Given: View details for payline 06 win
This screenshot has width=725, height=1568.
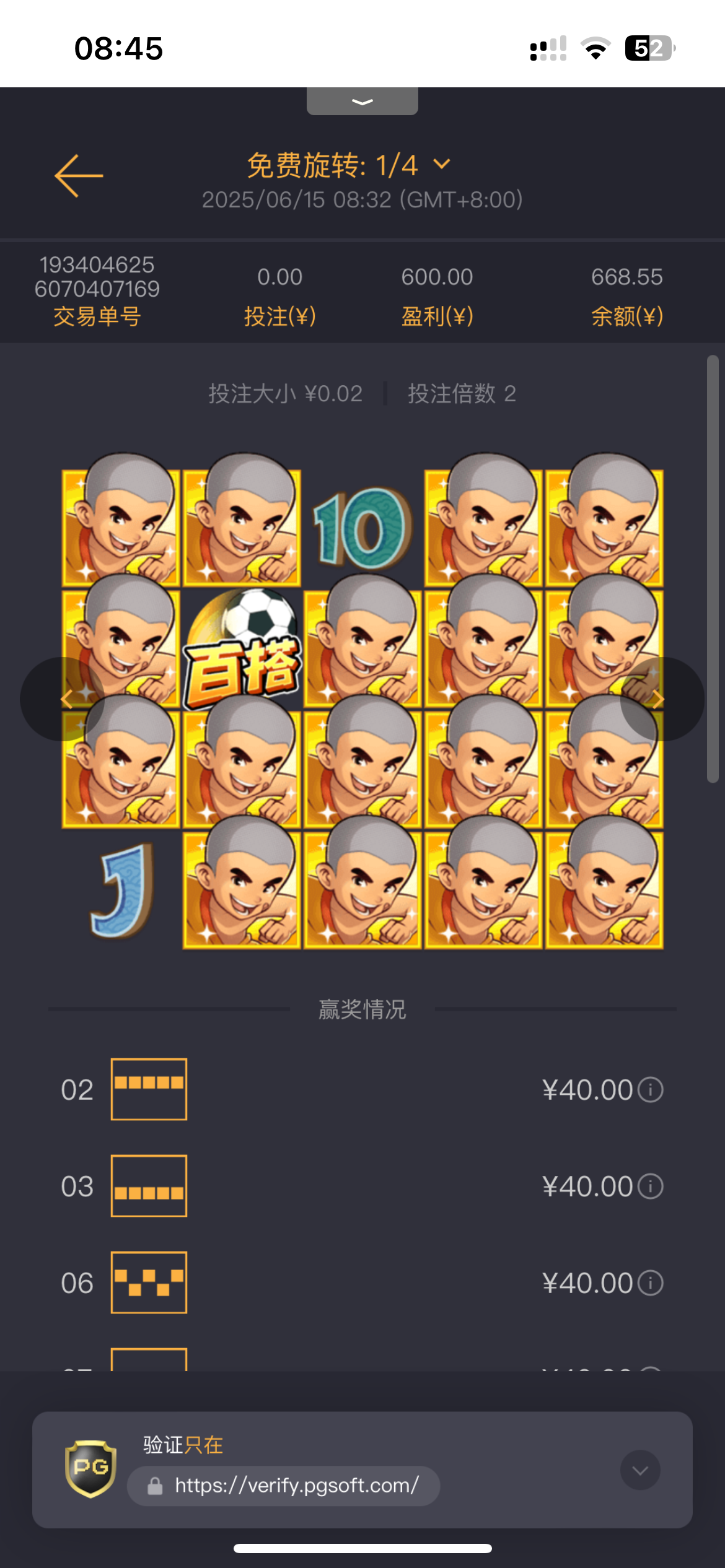Looking at the screenshot, I should click(x=651, y=1283).
